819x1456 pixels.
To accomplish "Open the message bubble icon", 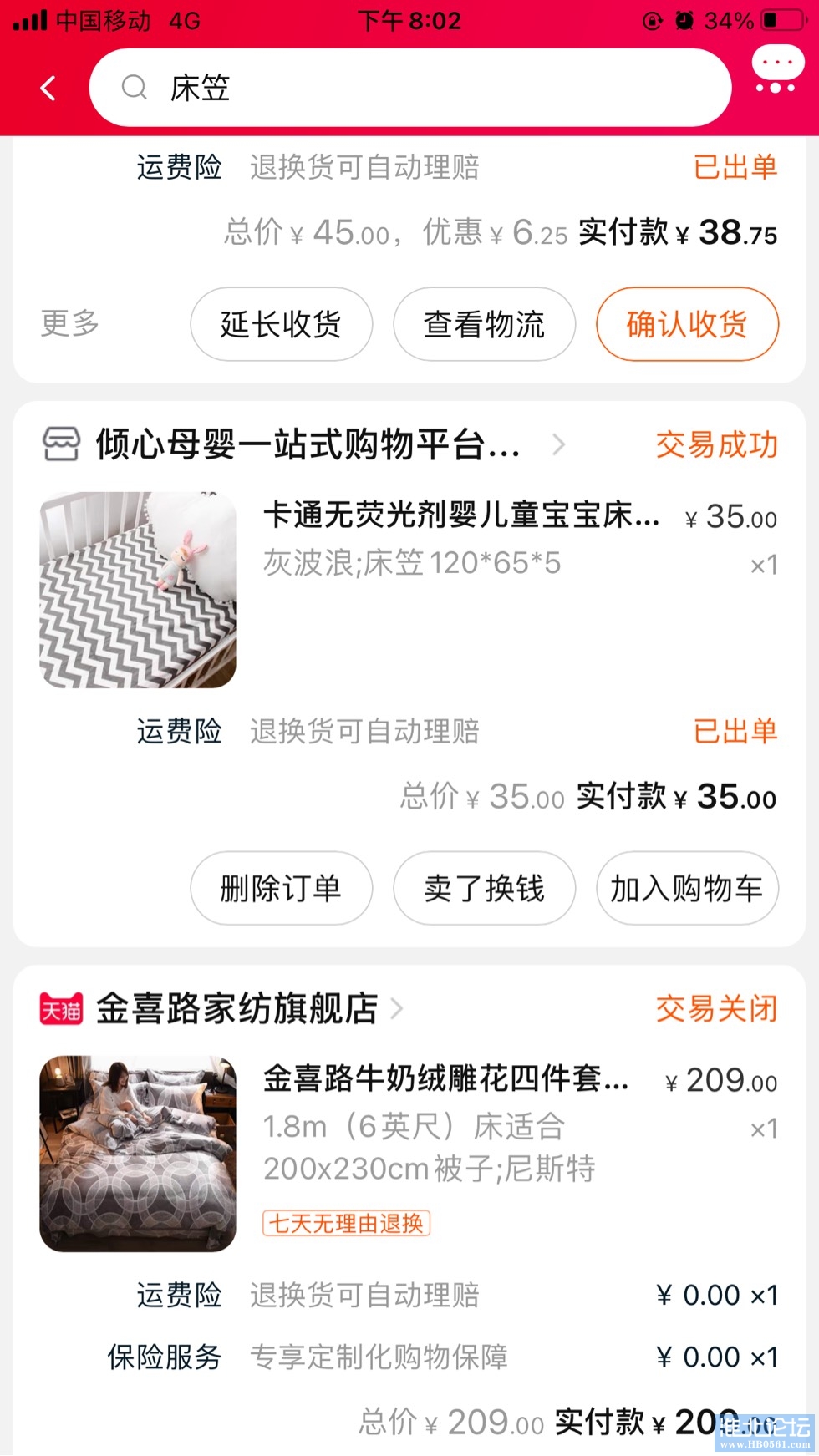I will (776, 69).
